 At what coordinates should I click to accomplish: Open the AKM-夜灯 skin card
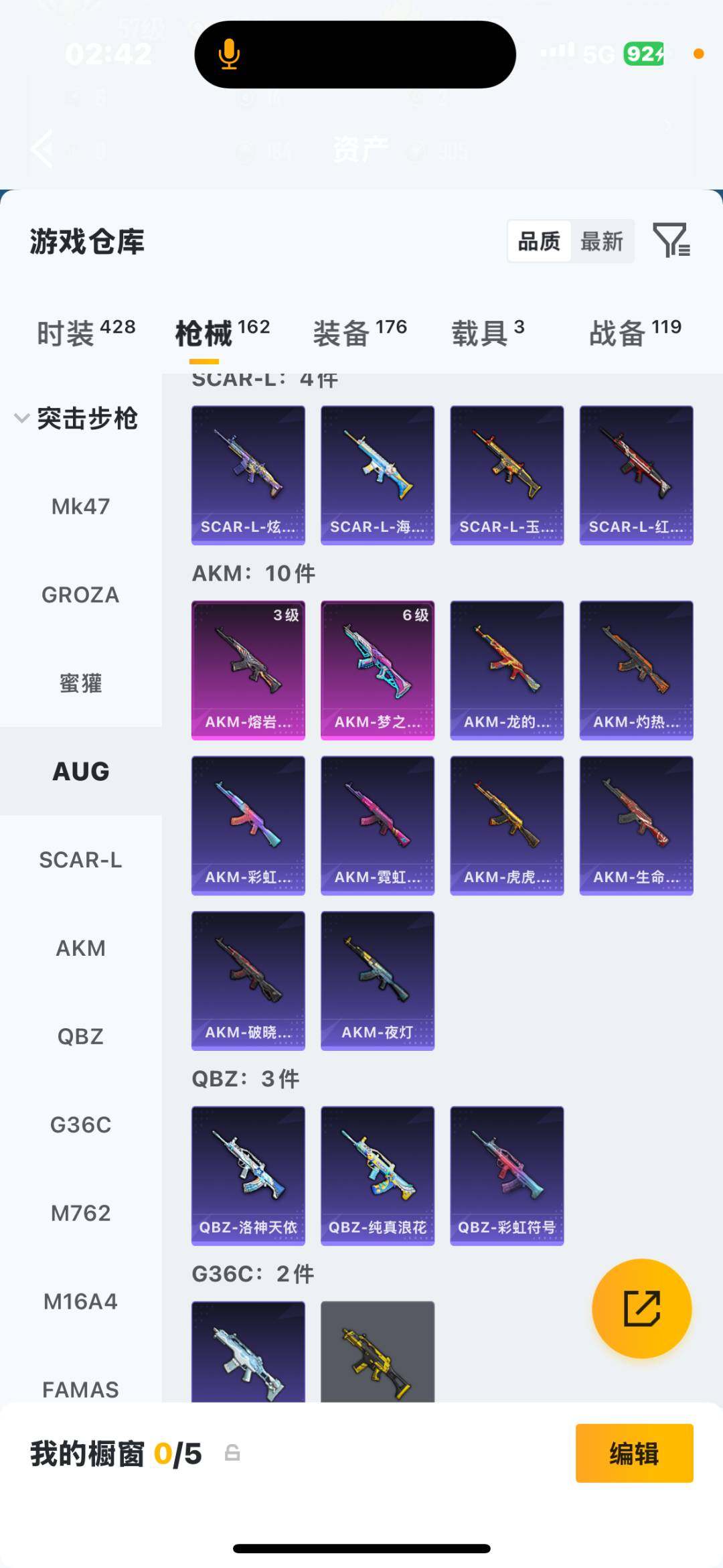pos(378,980)
